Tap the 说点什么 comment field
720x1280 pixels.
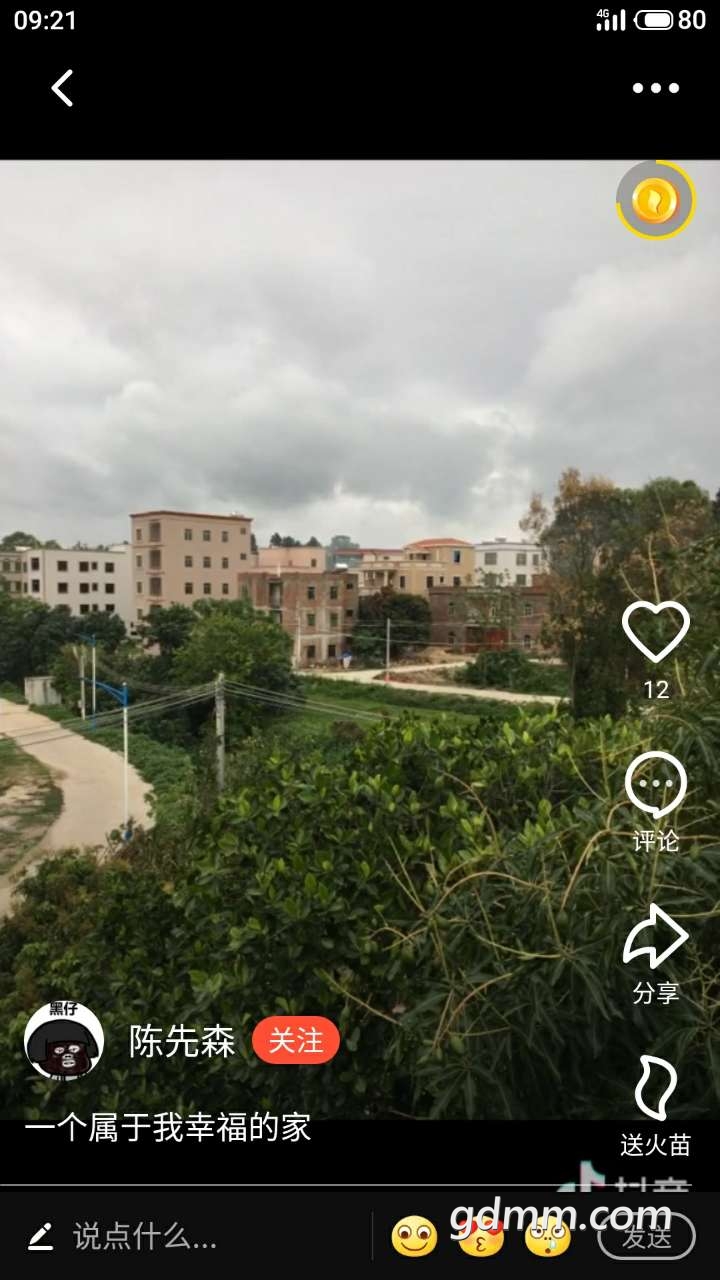point(145,1237)
